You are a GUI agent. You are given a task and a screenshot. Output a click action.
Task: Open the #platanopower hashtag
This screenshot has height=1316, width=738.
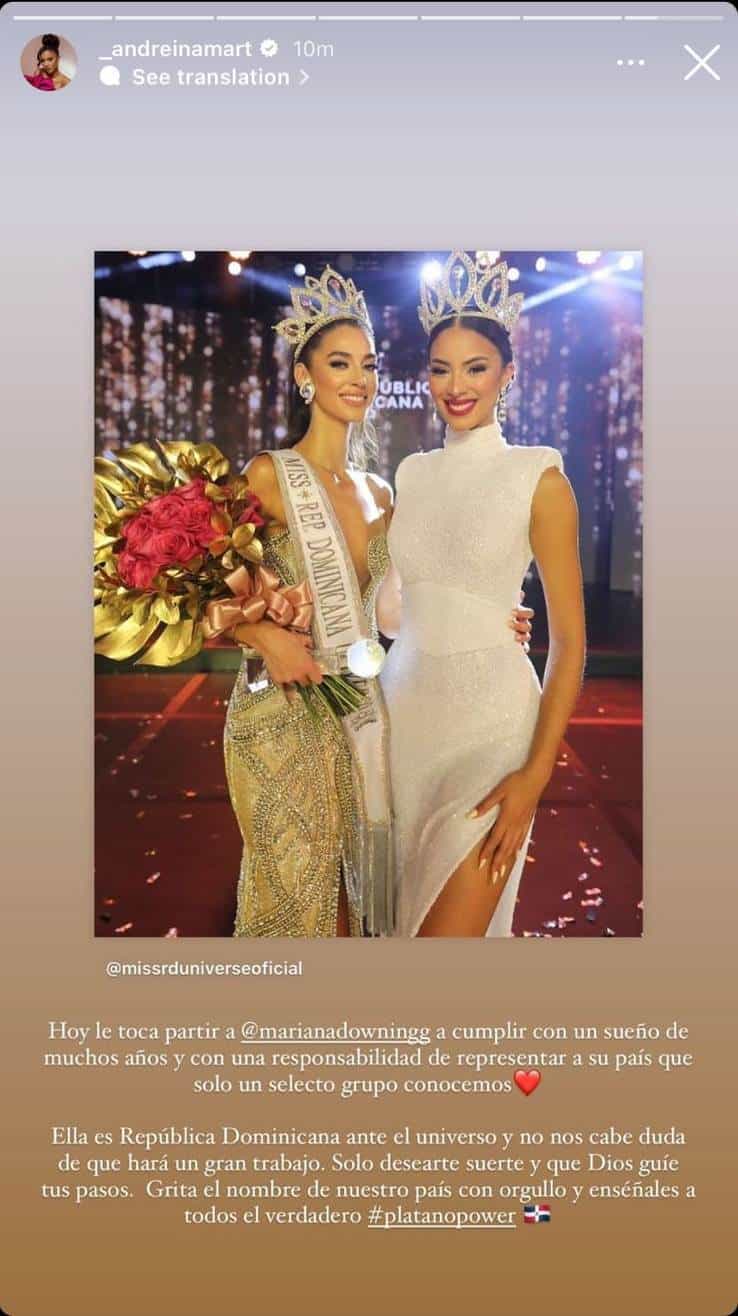pyautogui.click(x=442, y=1216)
